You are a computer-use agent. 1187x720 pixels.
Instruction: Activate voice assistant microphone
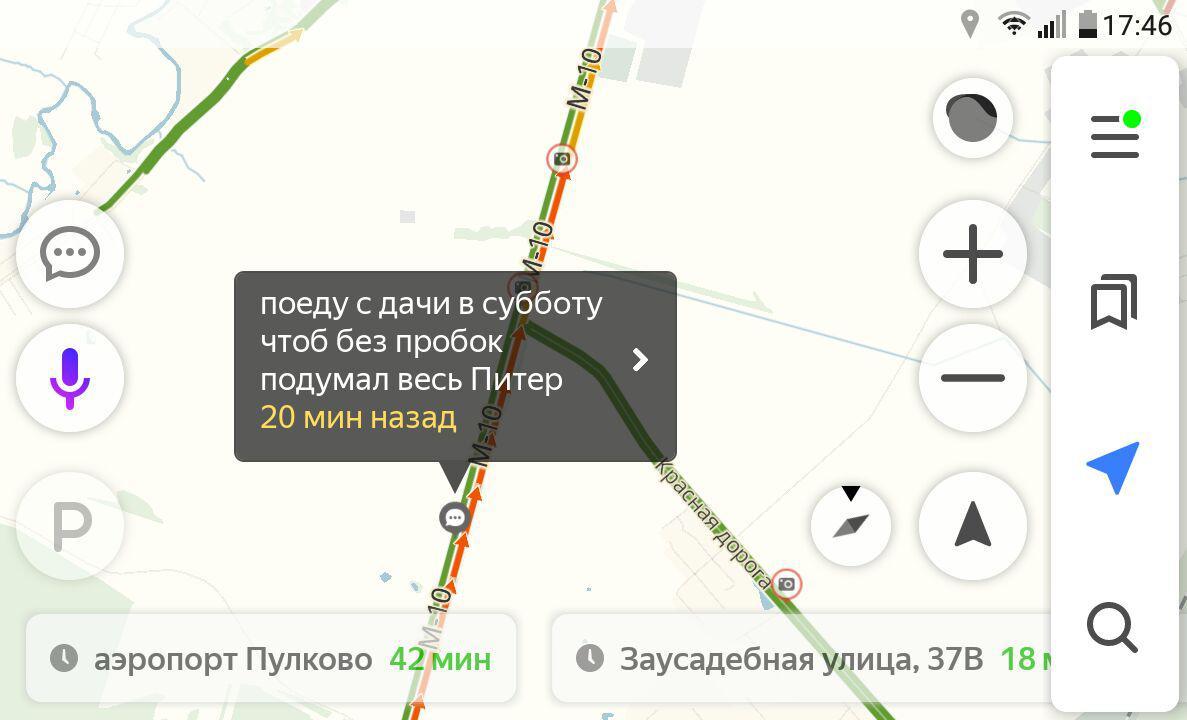pyautogui.click(x=70, y=378)
